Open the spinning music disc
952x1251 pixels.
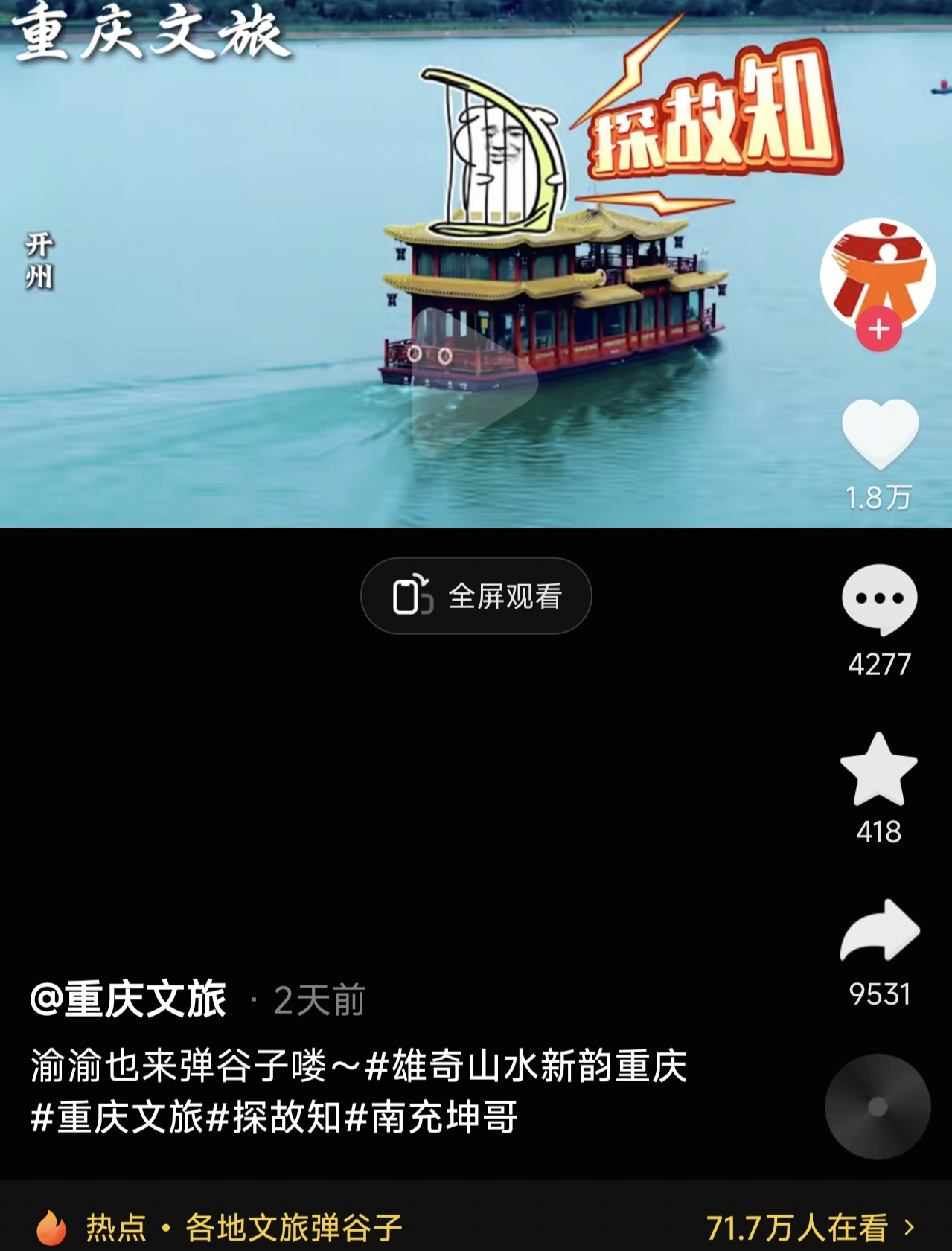click(878, 1107)
